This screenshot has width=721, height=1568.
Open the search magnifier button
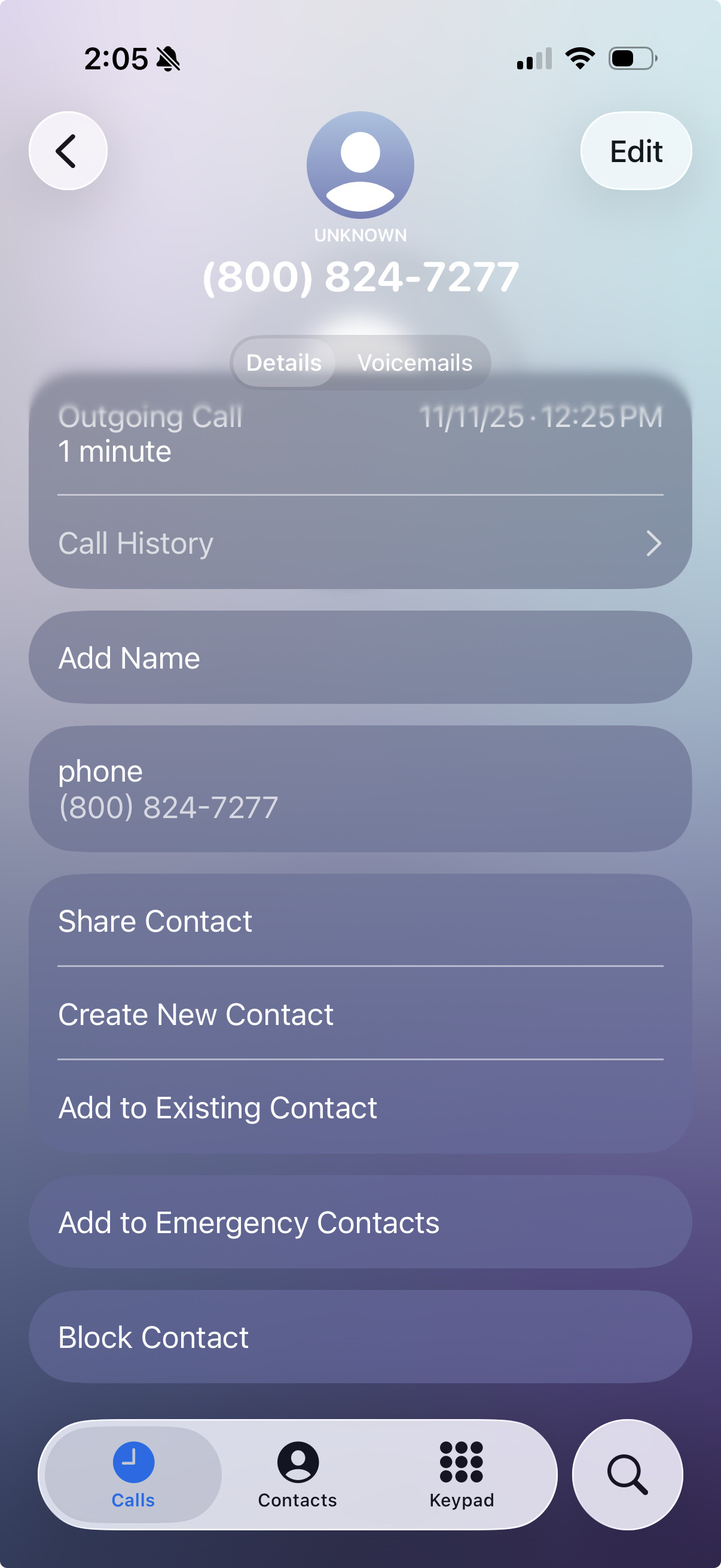627,1474
